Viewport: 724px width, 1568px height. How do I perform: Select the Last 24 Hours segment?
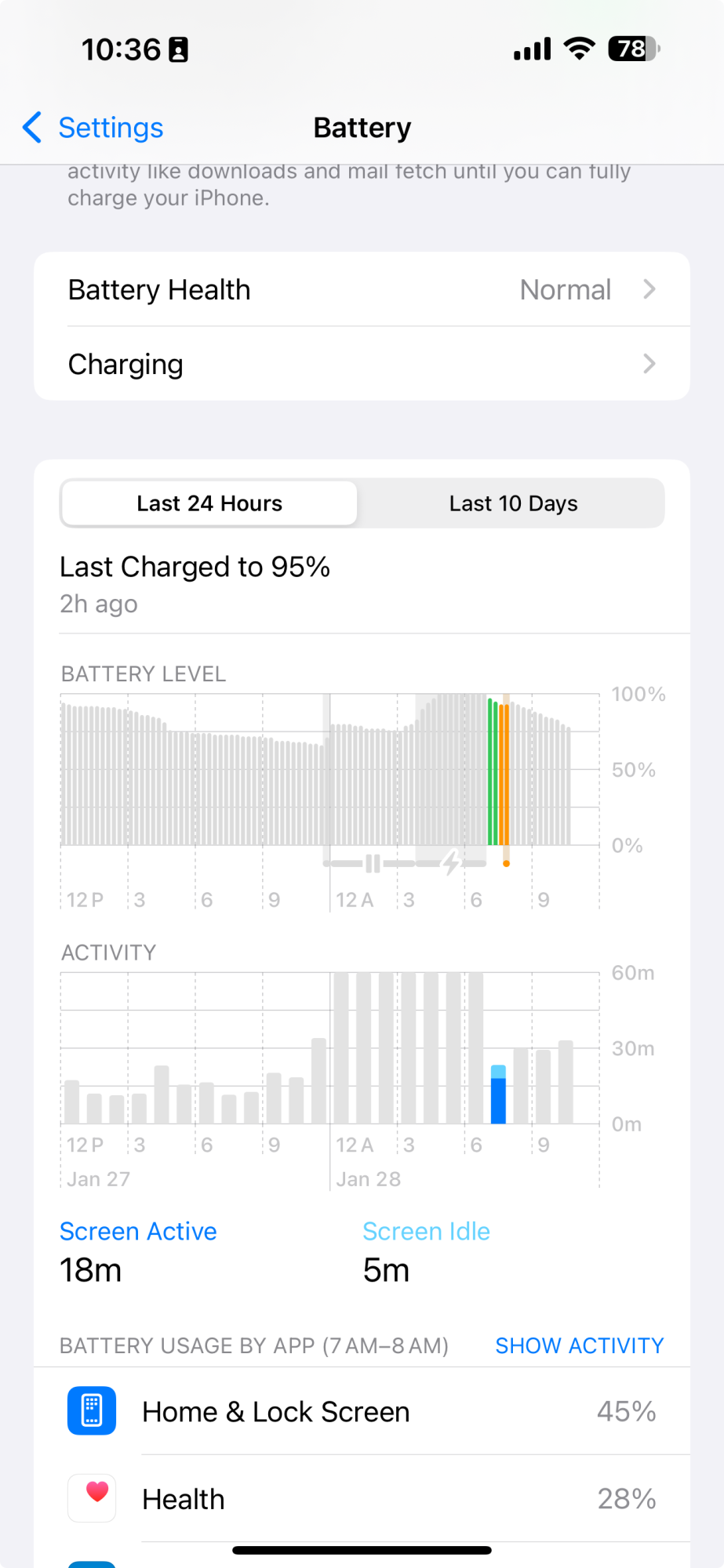(x=209, y=503)
